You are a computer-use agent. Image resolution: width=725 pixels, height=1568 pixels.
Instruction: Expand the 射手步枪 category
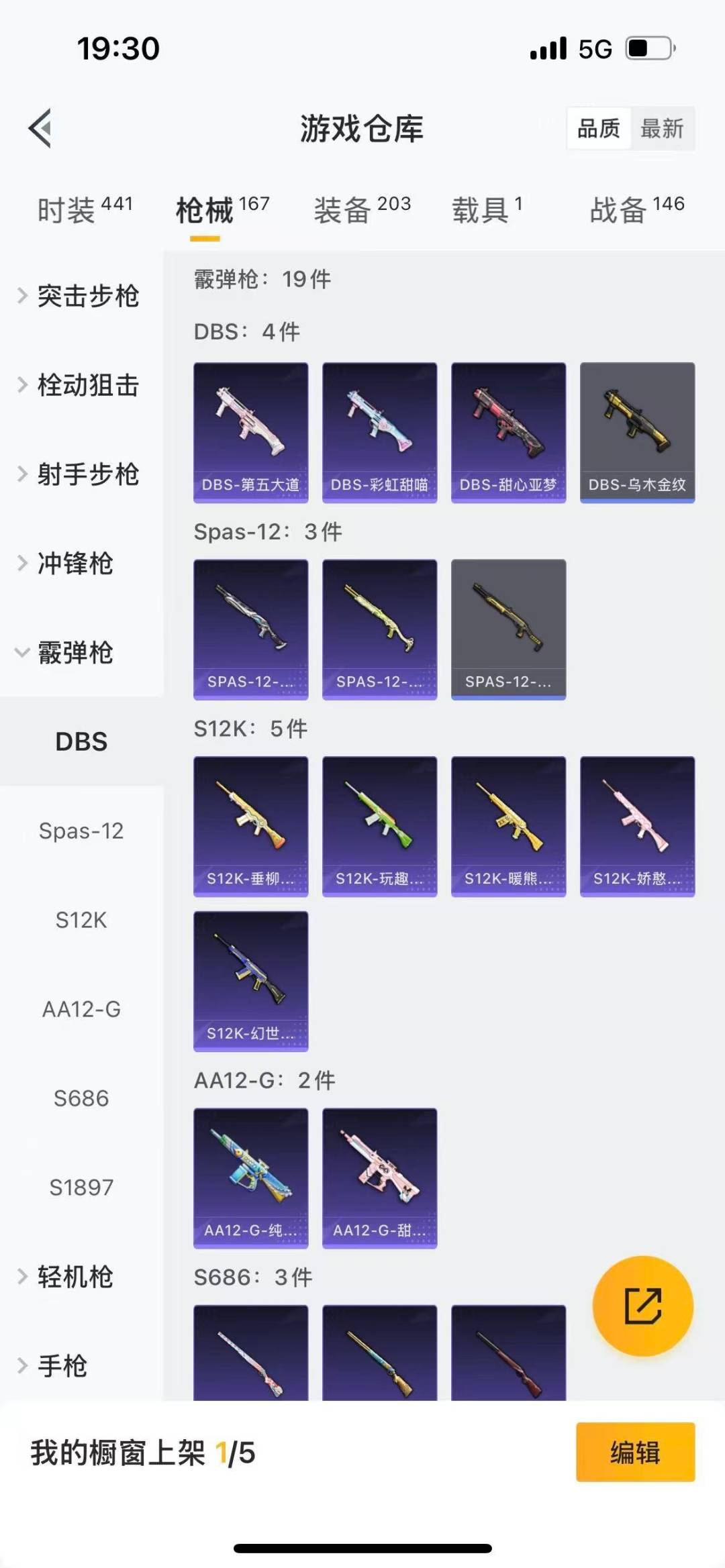[x=79, y=474]
